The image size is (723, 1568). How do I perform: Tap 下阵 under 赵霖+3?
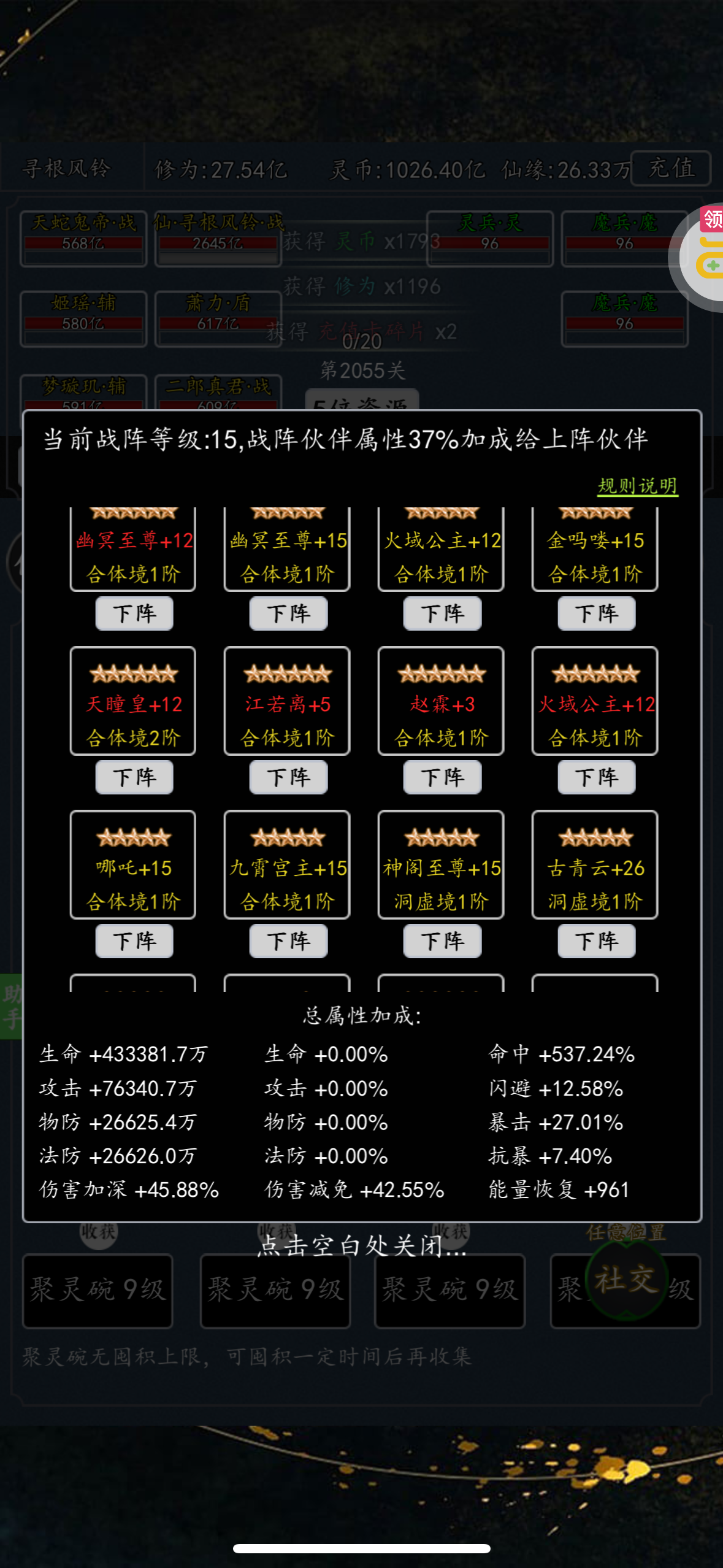442,777
